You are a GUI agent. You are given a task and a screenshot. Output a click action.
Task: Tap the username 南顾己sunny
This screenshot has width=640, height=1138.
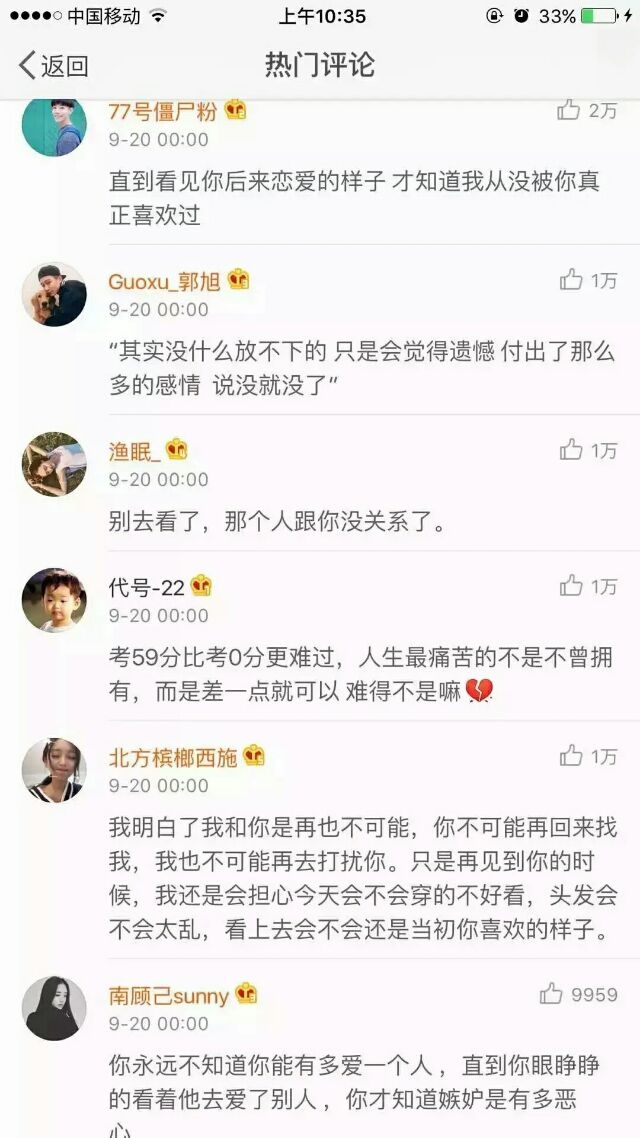click(169, 996)
